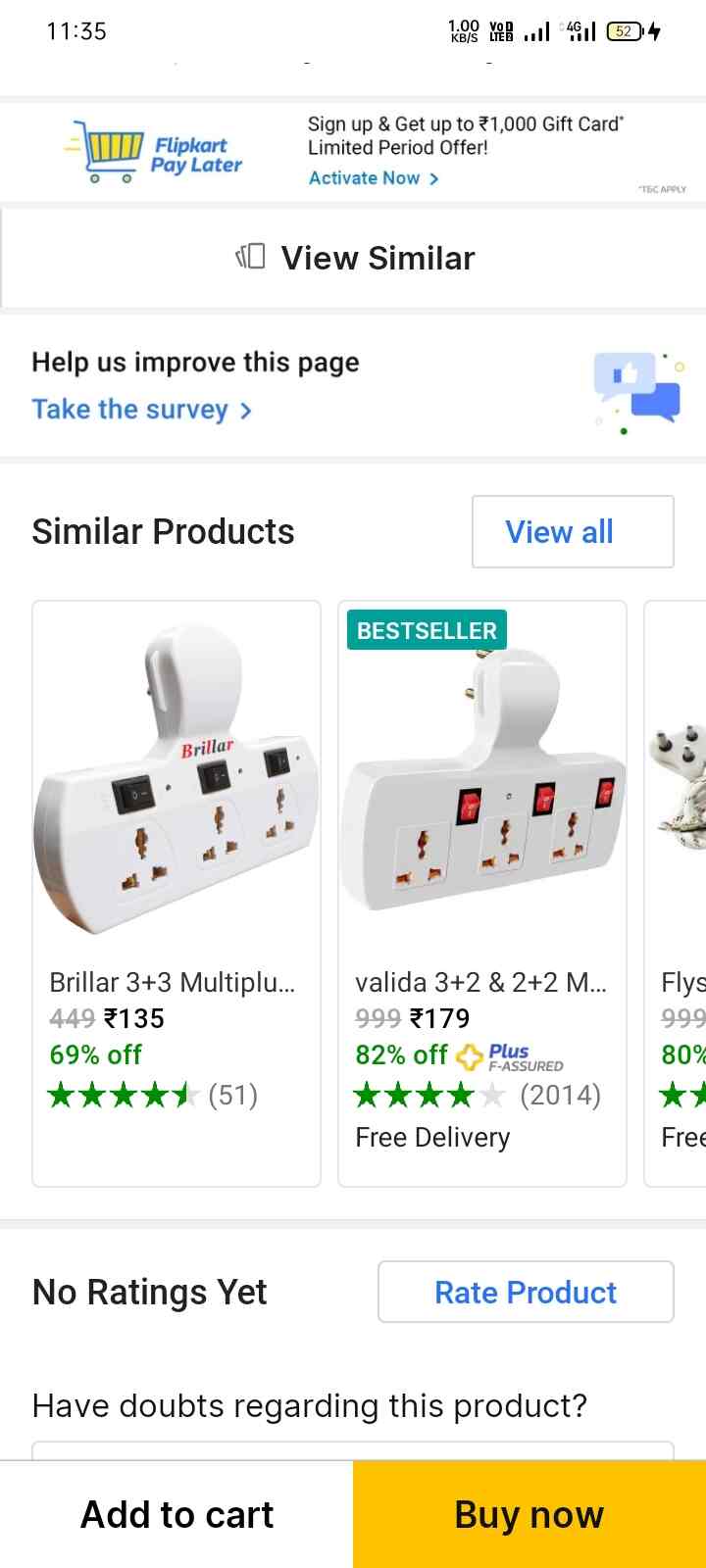Open View Similar products
The height and width of the screenshot is (1568, 706).
click(x=354, y=259)
